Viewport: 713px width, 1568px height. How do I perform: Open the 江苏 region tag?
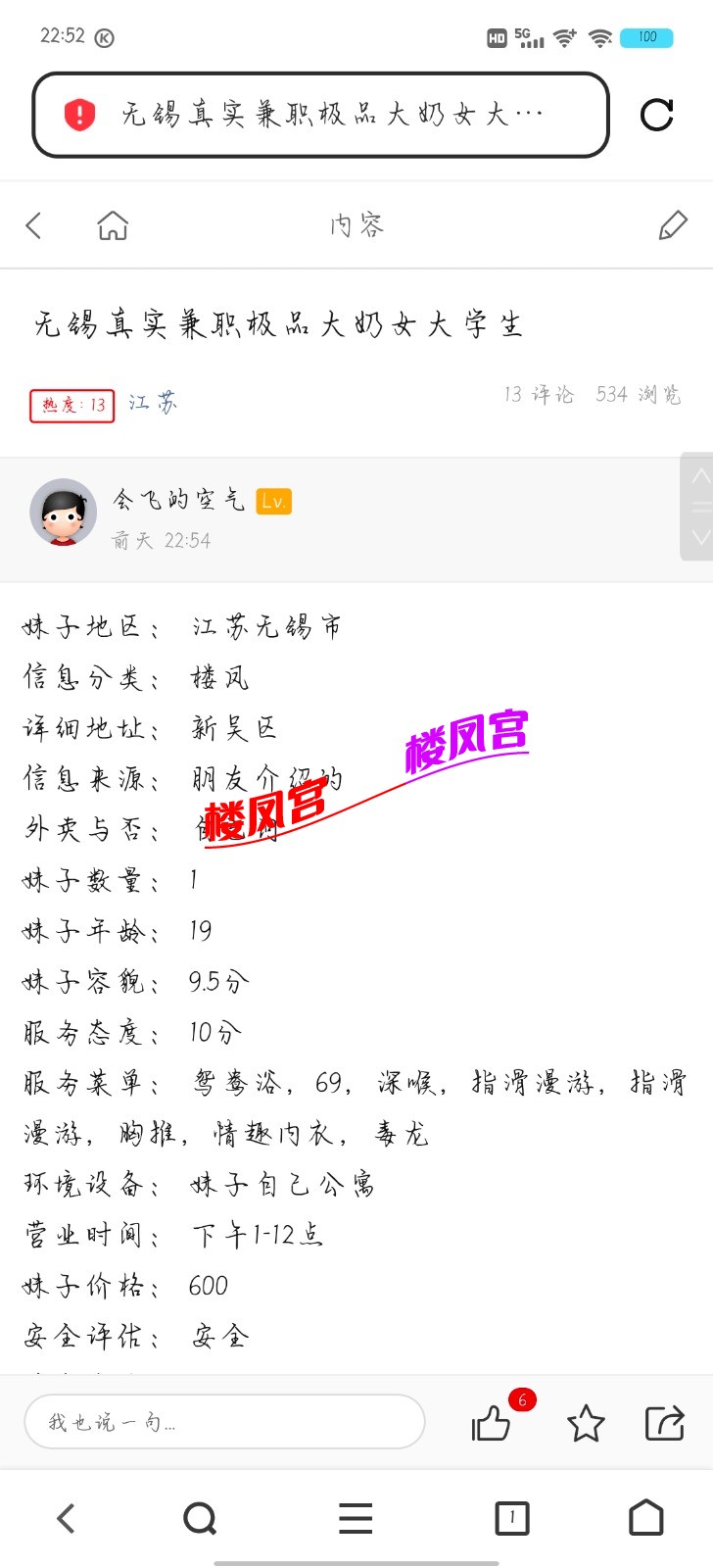tap(154, 403)
